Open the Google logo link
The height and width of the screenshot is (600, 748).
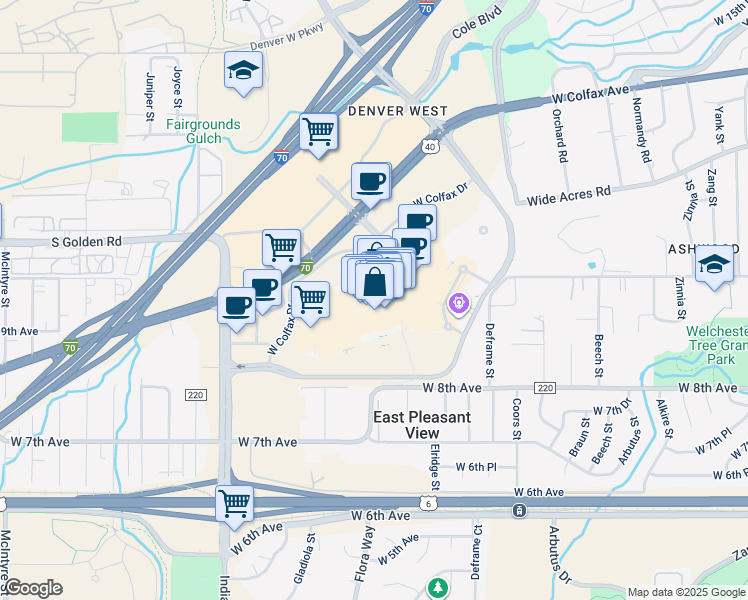[32, 588]
